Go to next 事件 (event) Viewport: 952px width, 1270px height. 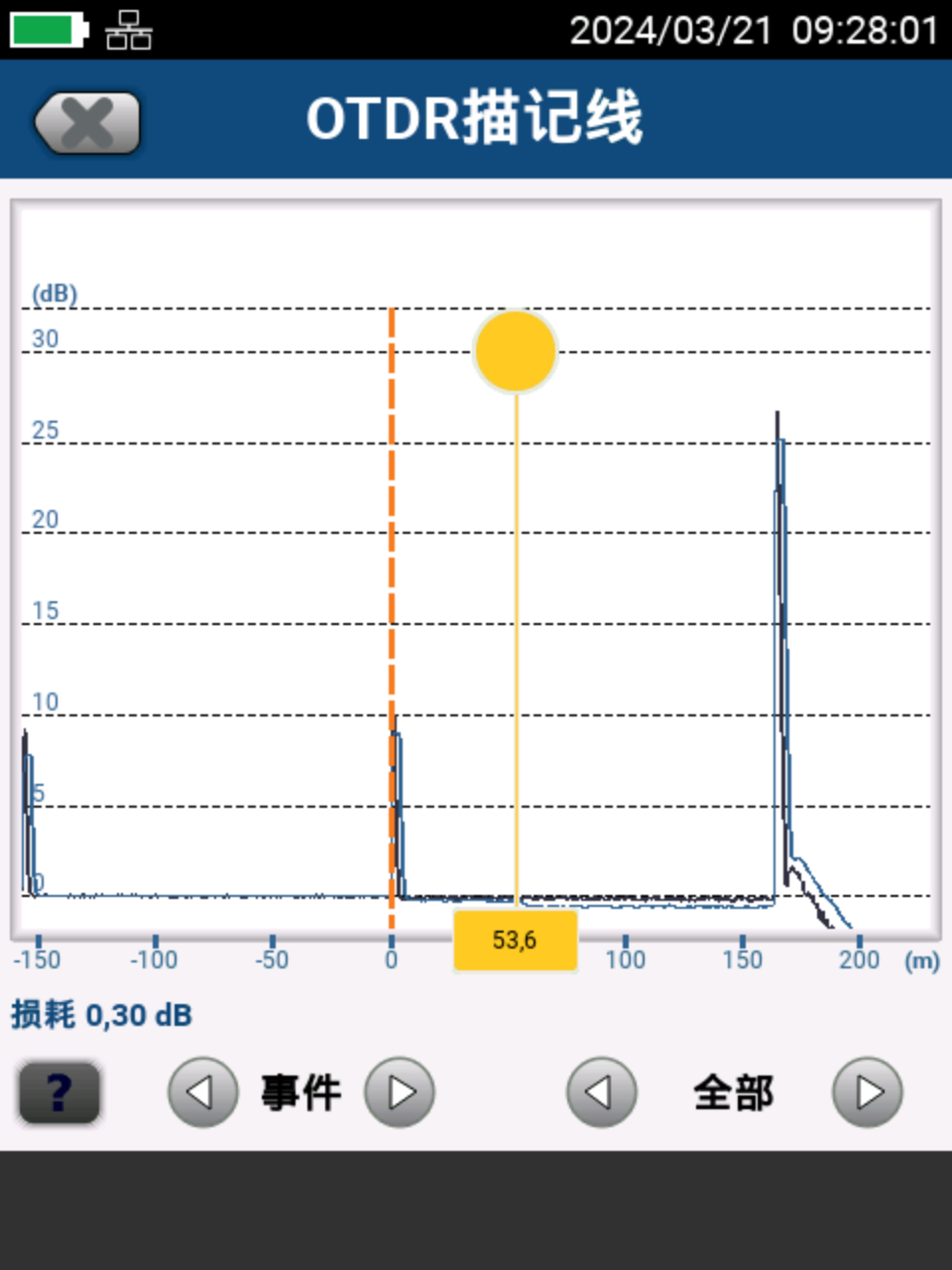point(400,1092)
